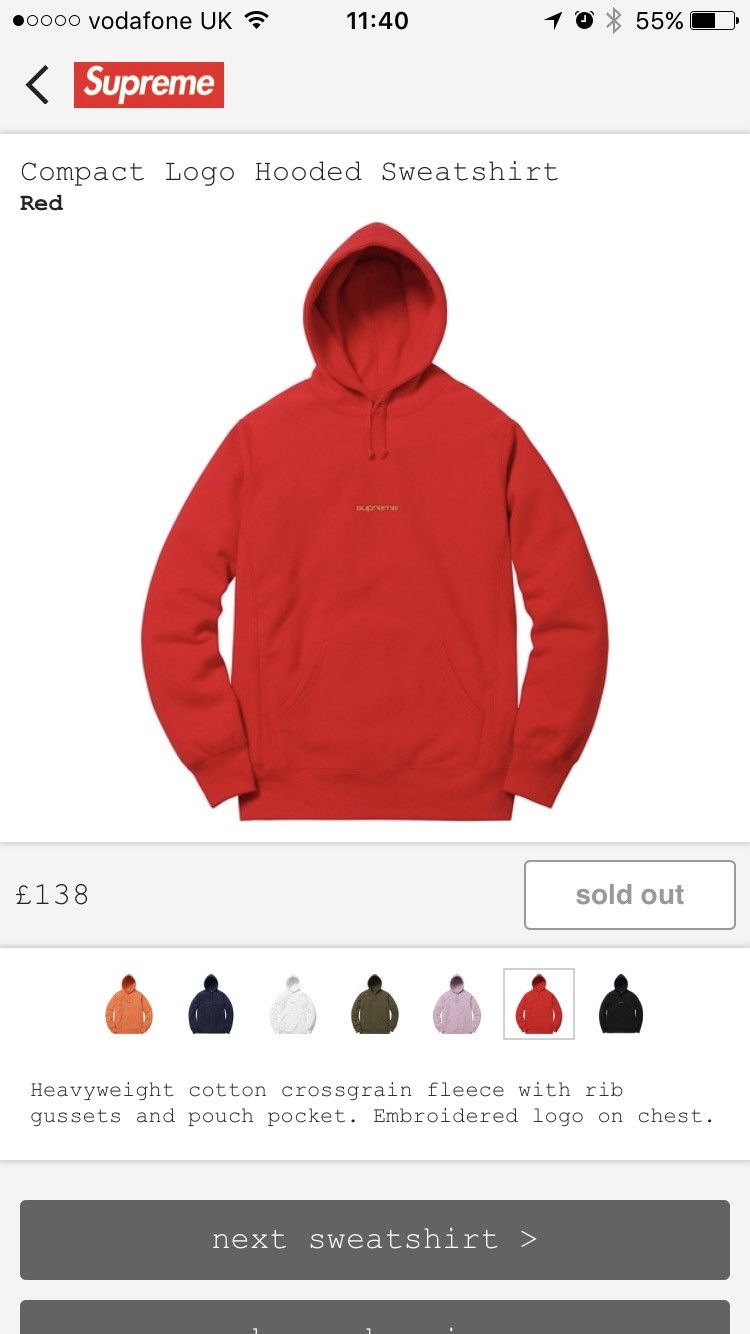Select the navy hoodie color
This screenshot has width=750, height=1334.
(211, 1004)
